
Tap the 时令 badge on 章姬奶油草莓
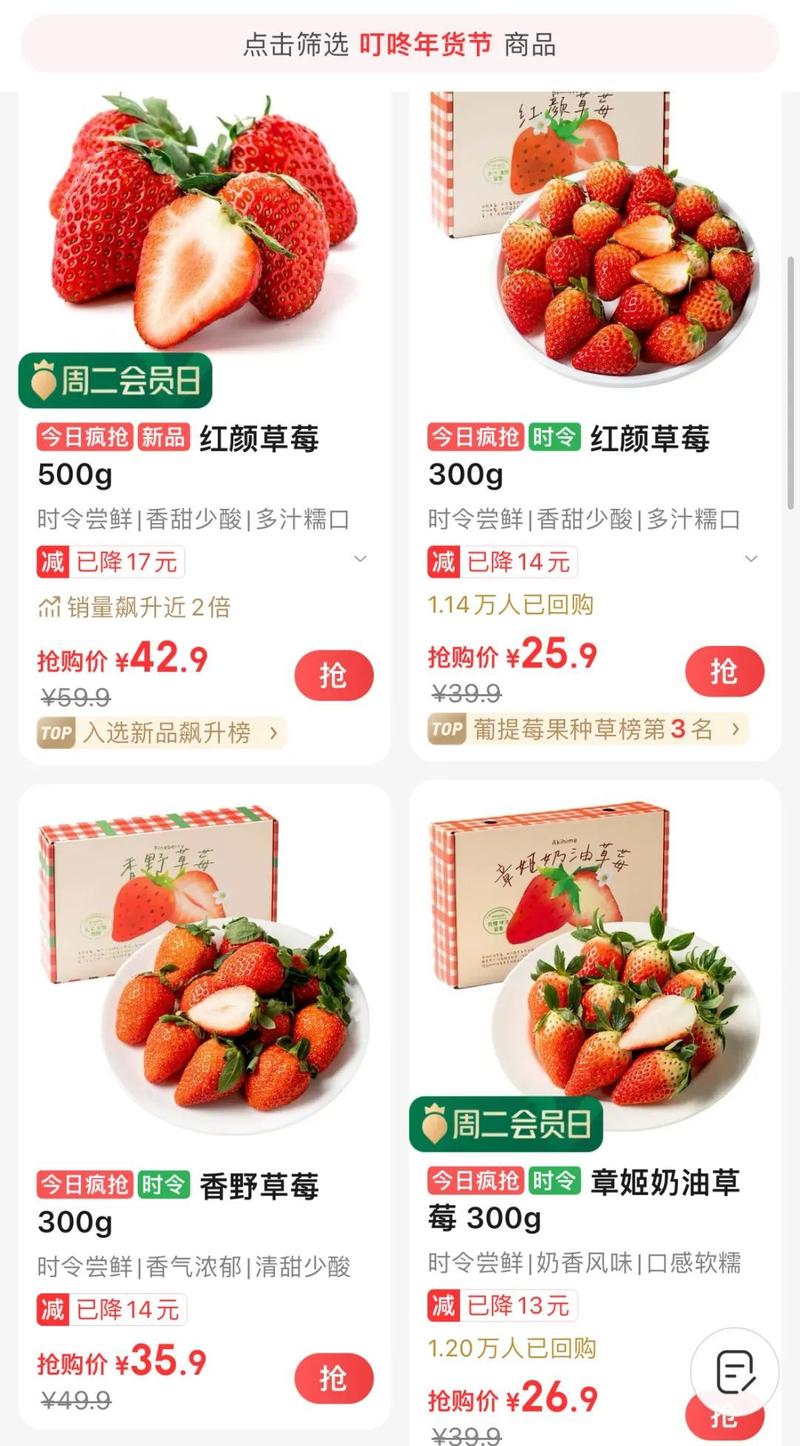point(554,1183)
